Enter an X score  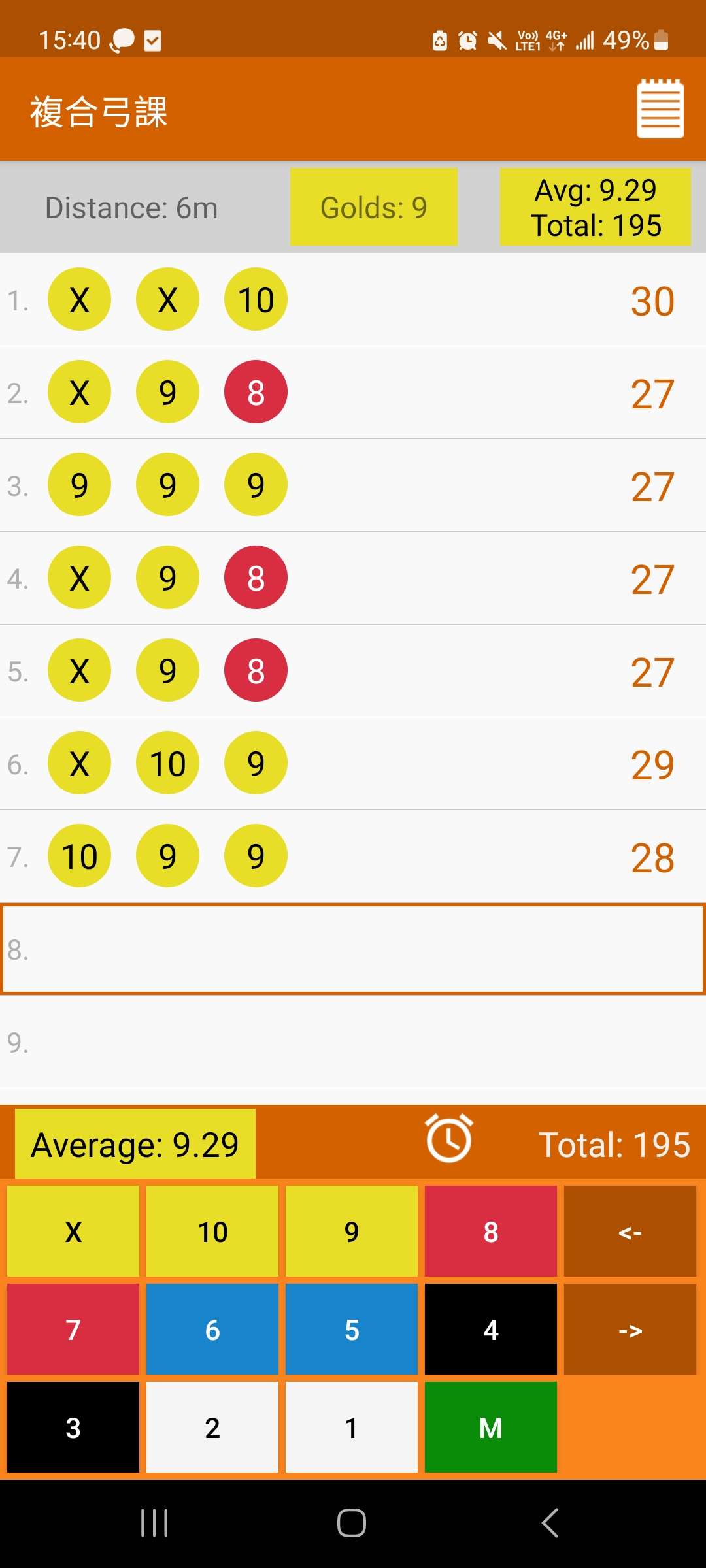coord(73,1232)
